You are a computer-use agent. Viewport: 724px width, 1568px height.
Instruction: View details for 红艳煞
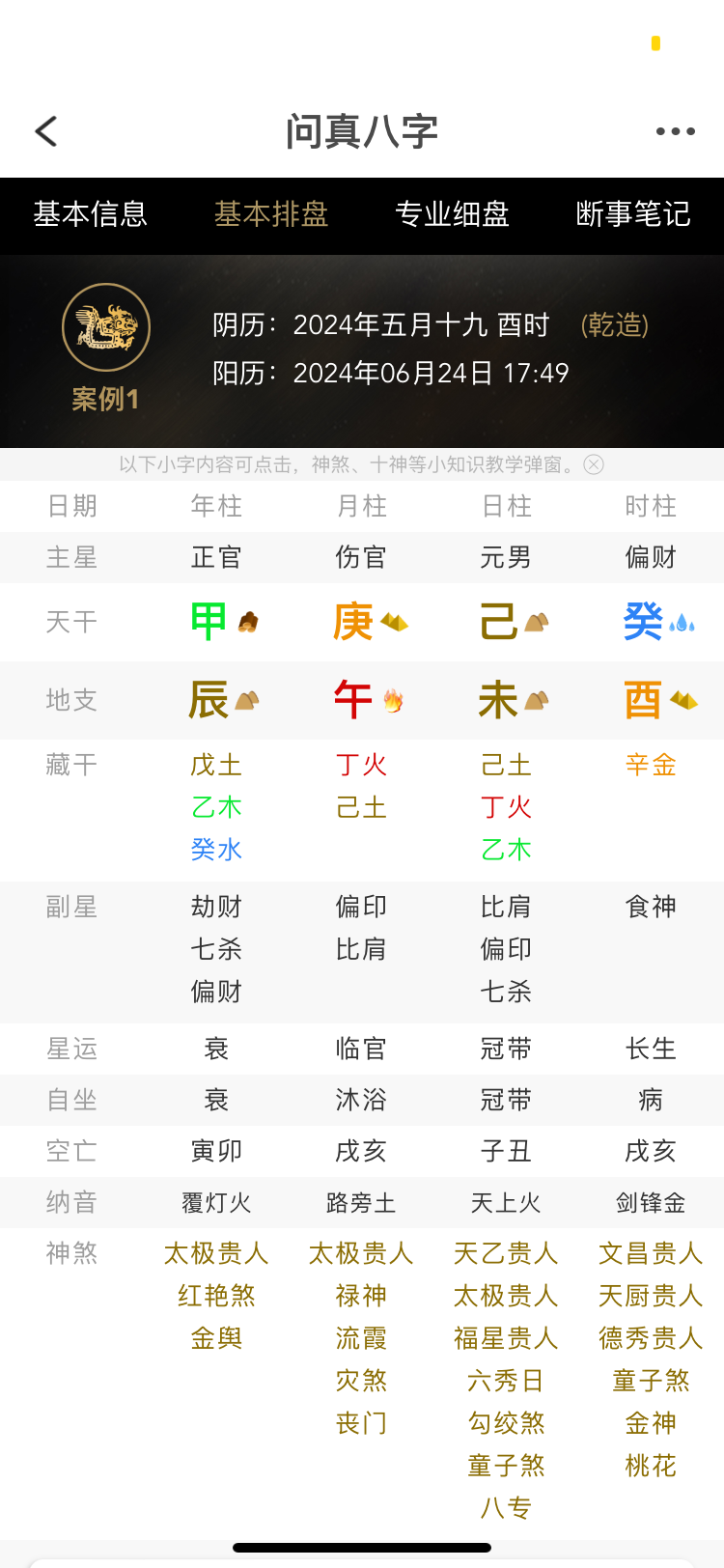point(216,1296)
